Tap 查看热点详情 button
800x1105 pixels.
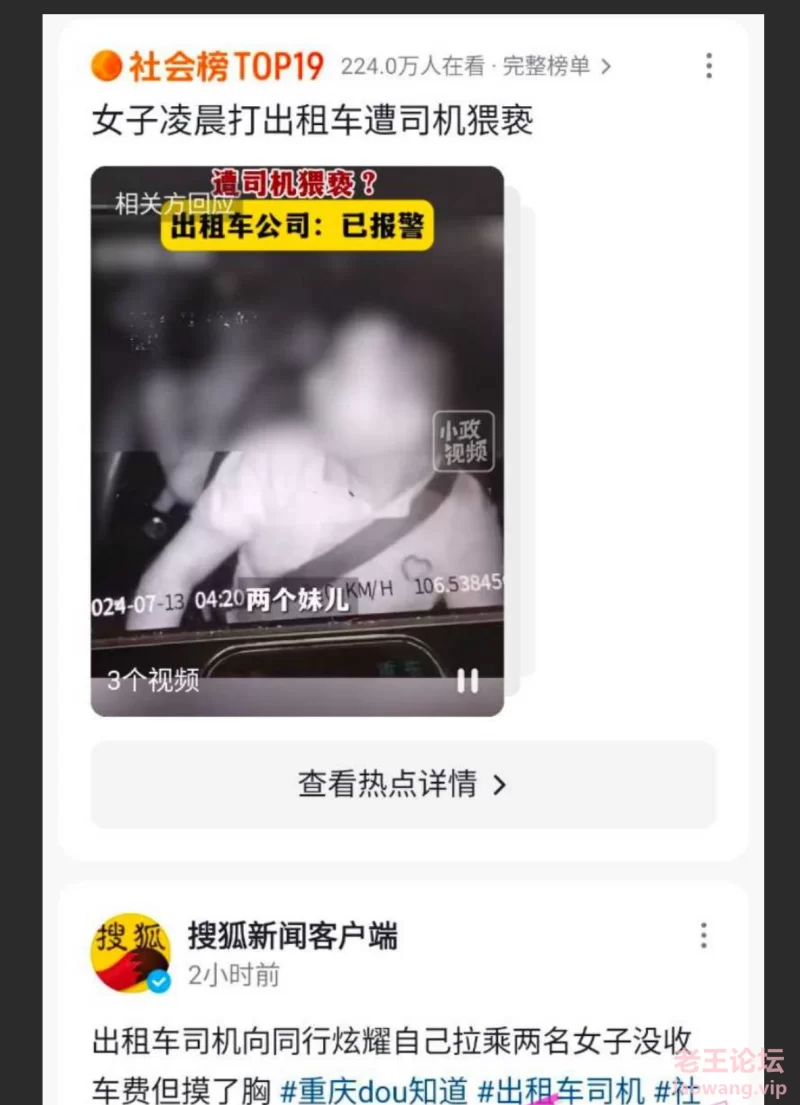point(403,784)
